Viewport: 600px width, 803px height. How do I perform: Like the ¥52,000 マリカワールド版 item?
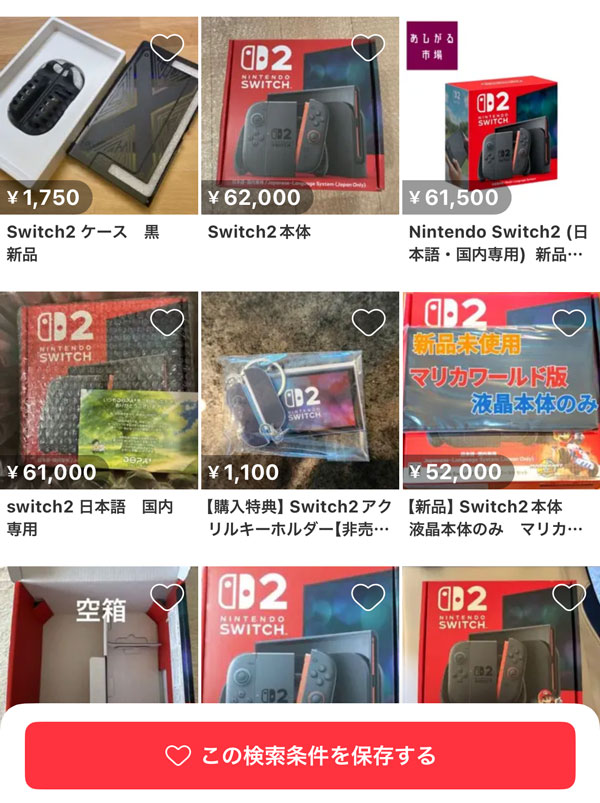[568, 322]
